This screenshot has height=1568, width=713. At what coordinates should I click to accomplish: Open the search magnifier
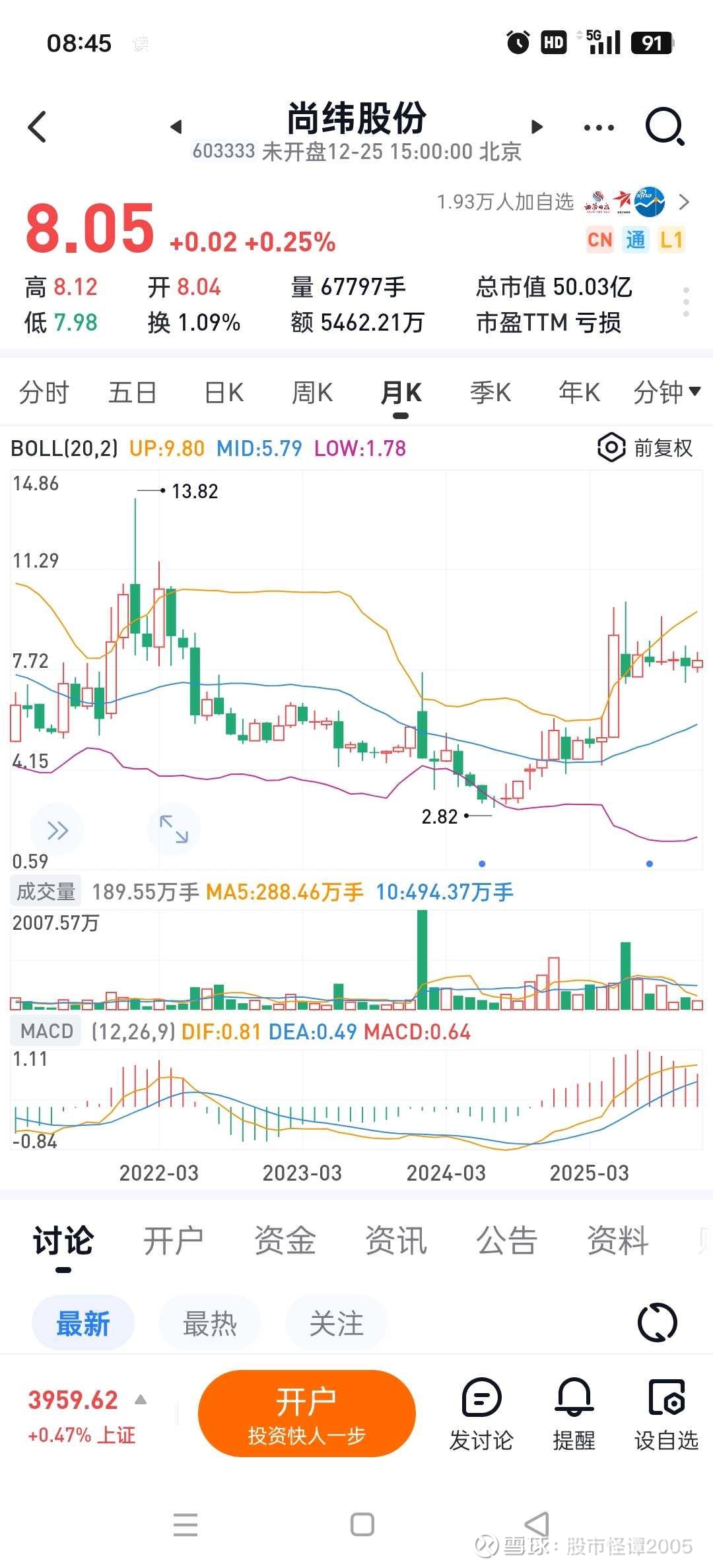pyautogui.click(x=664, y=126)
